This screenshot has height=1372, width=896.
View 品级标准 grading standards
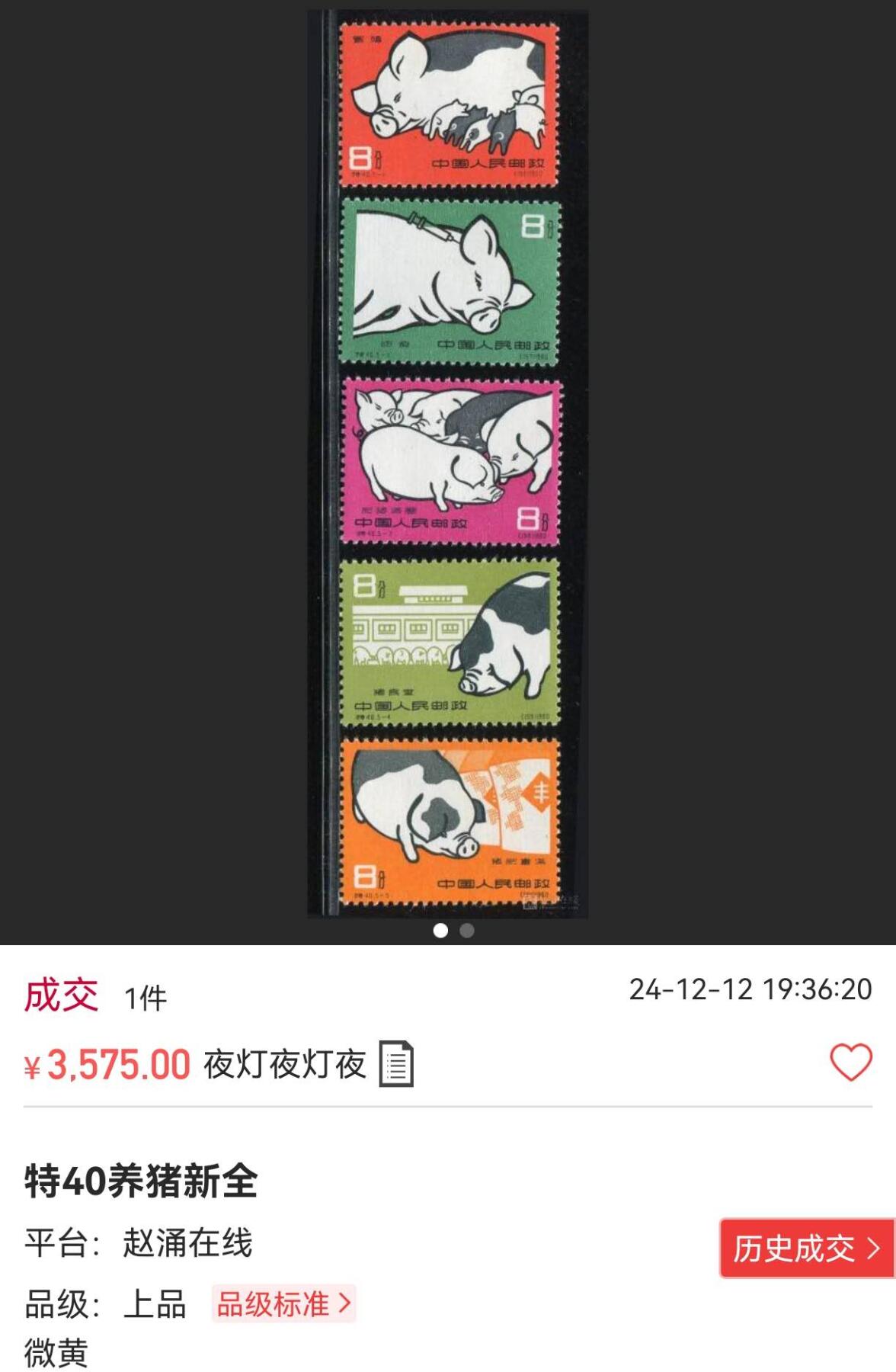[283, 1304]
